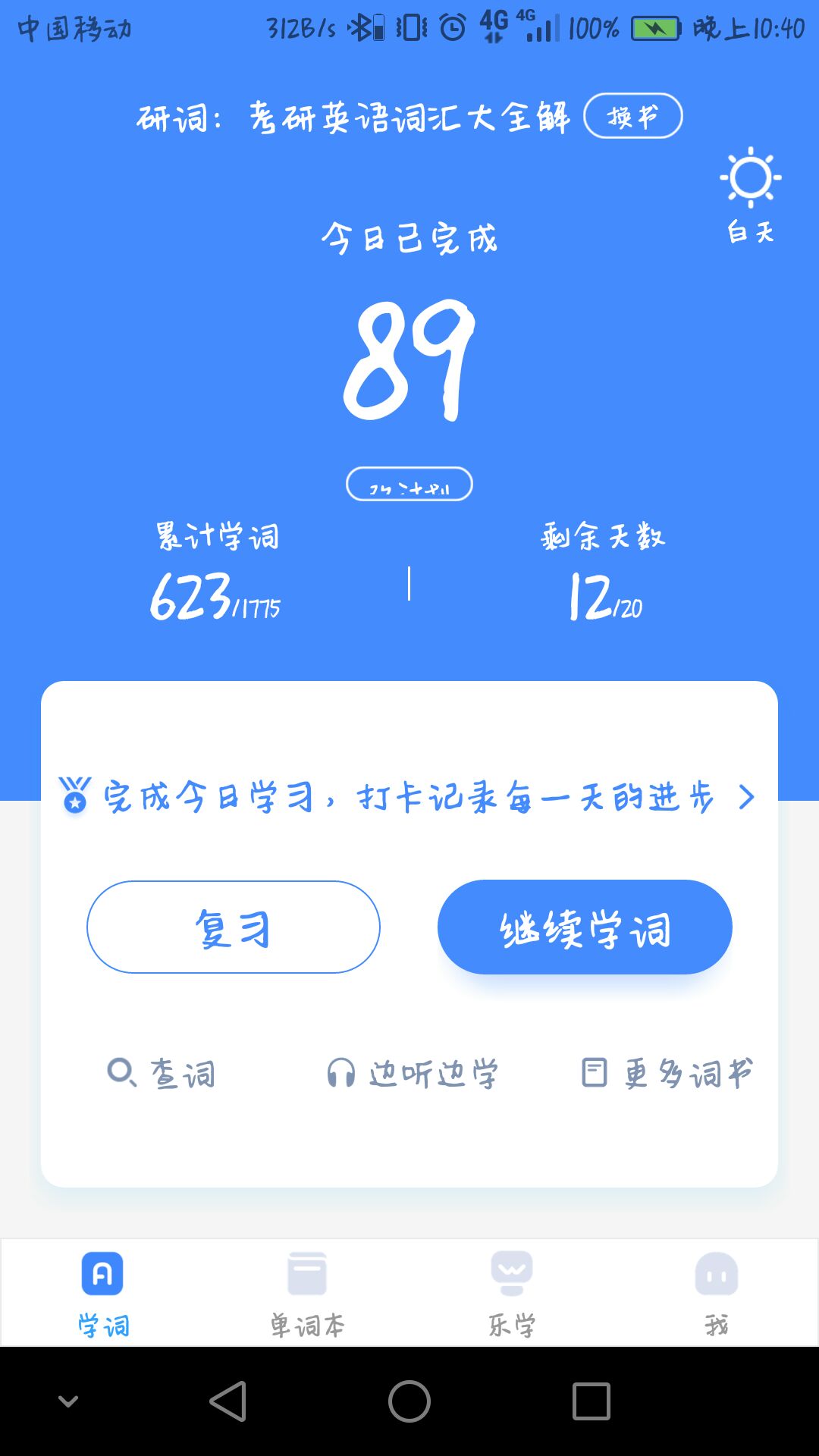The image size is (819, 1456).
Task: Open the 完成今日学习 check-in banner
Action: [x=409, y=797]
